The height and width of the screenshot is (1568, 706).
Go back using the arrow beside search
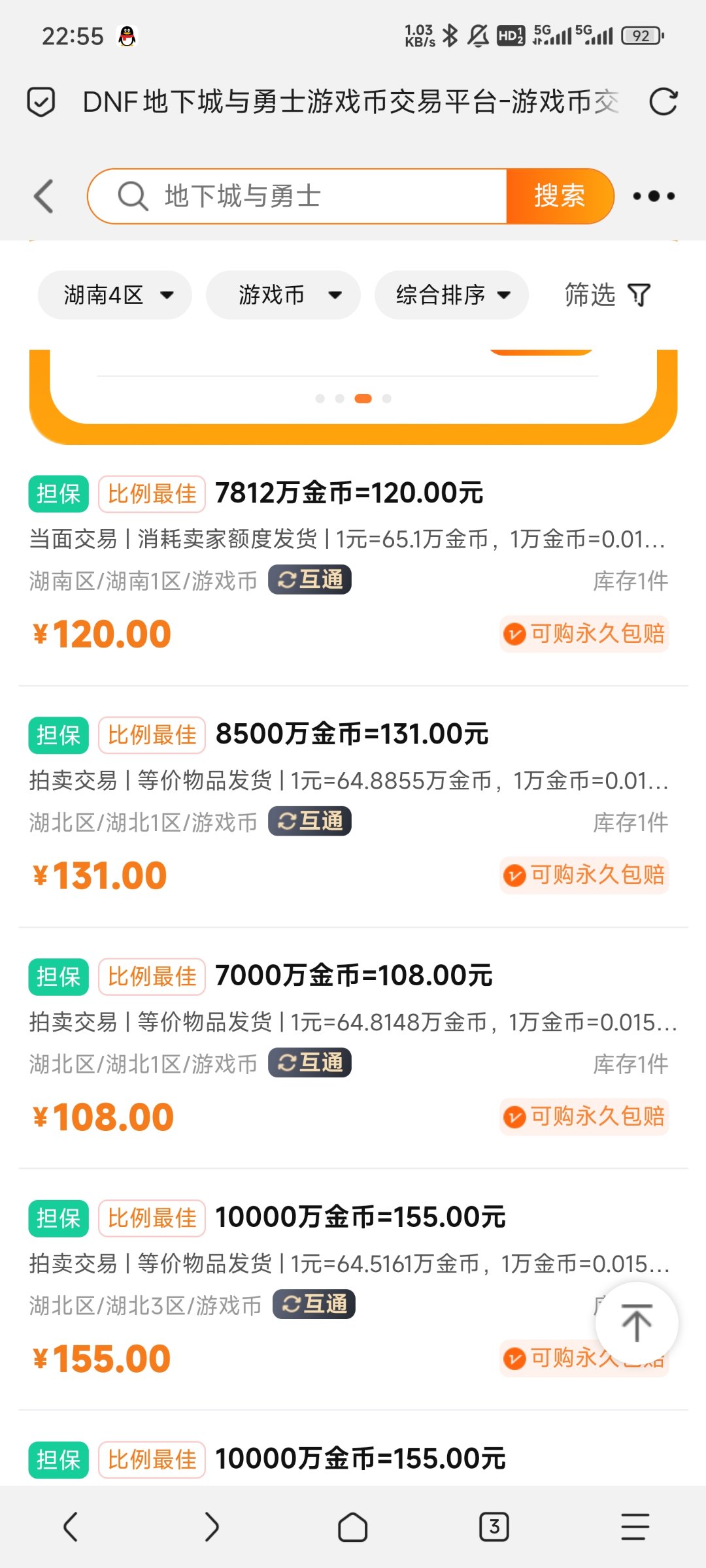(44, 196)
